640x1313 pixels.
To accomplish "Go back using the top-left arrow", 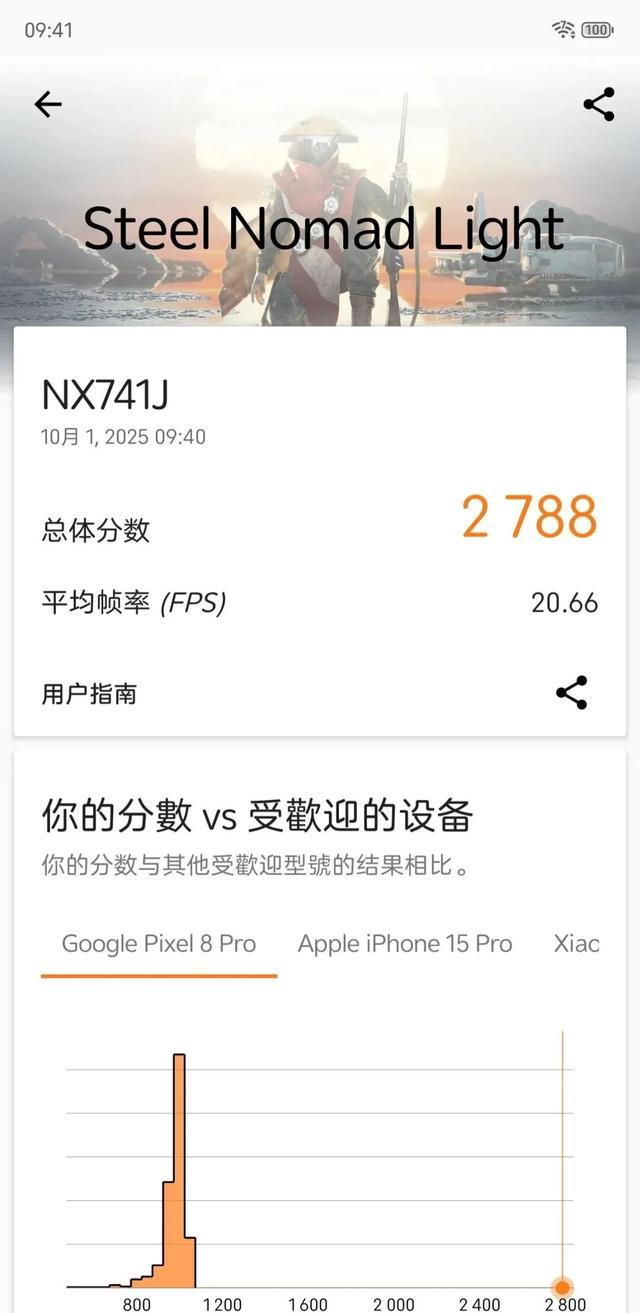I will point(48,105).
